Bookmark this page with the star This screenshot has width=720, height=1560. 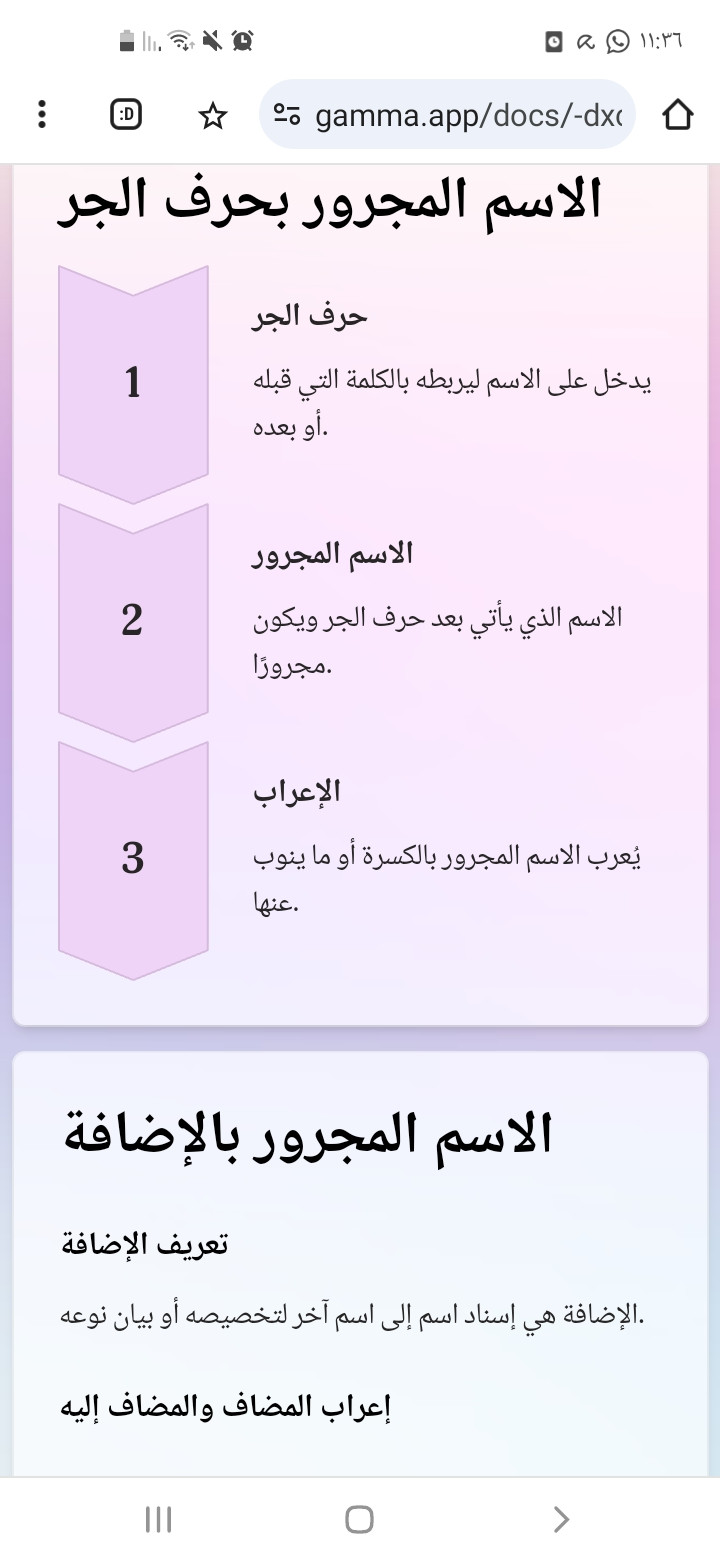[x=212, y=116]
